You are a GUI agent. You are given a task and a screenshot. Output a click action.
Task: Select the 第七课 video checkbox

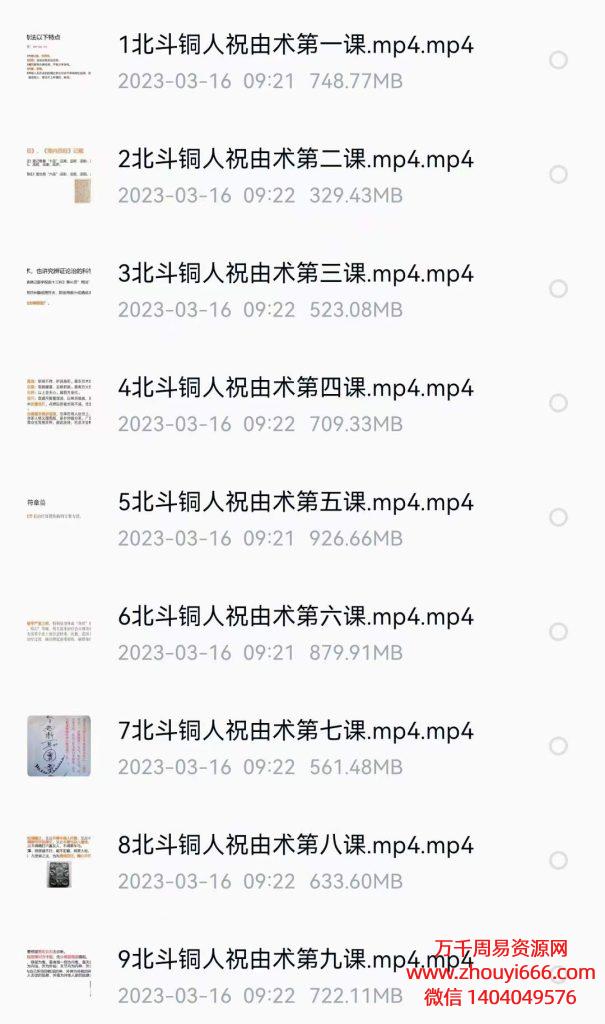[x=558, y=746]
